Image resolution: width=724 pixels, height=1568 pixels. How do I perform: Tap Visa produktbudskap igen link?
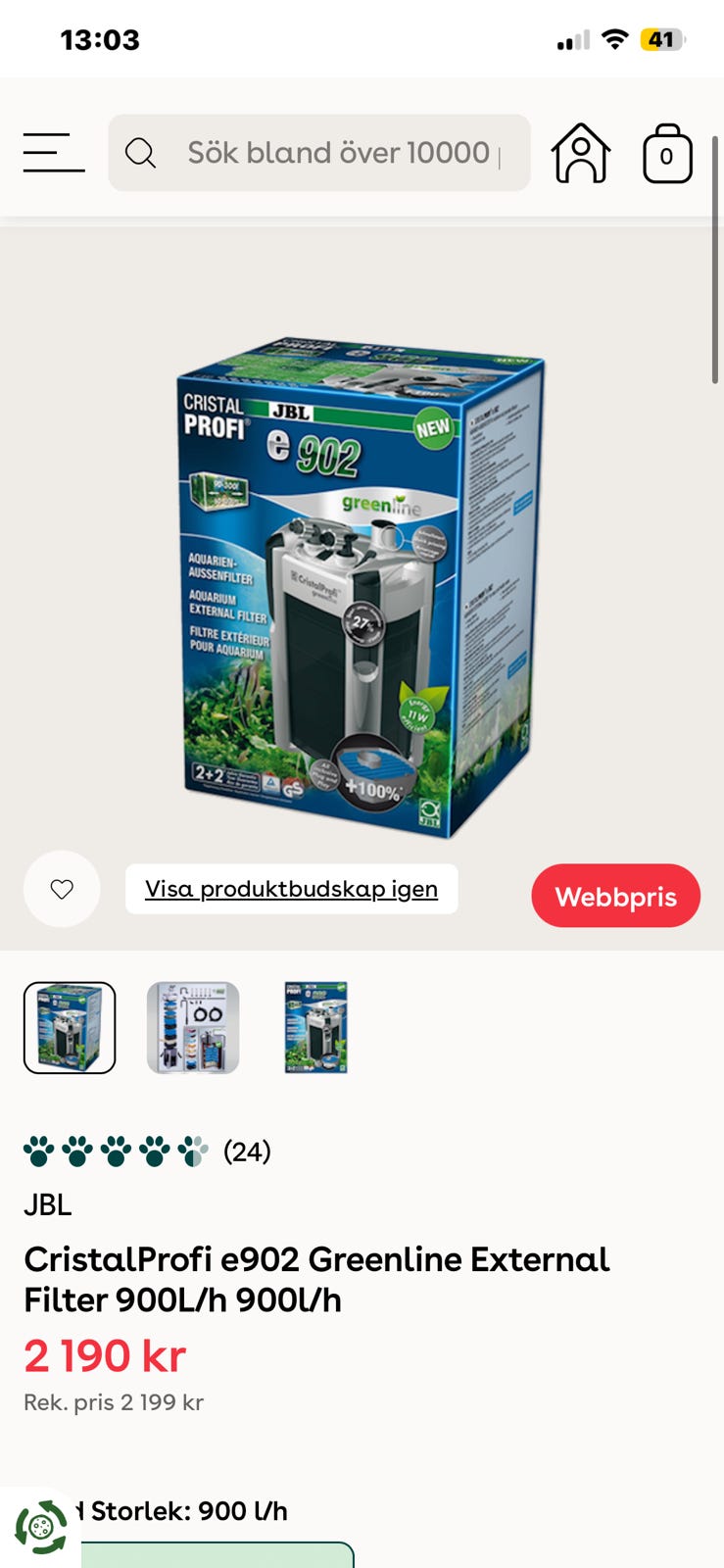(x=291, y=889)
